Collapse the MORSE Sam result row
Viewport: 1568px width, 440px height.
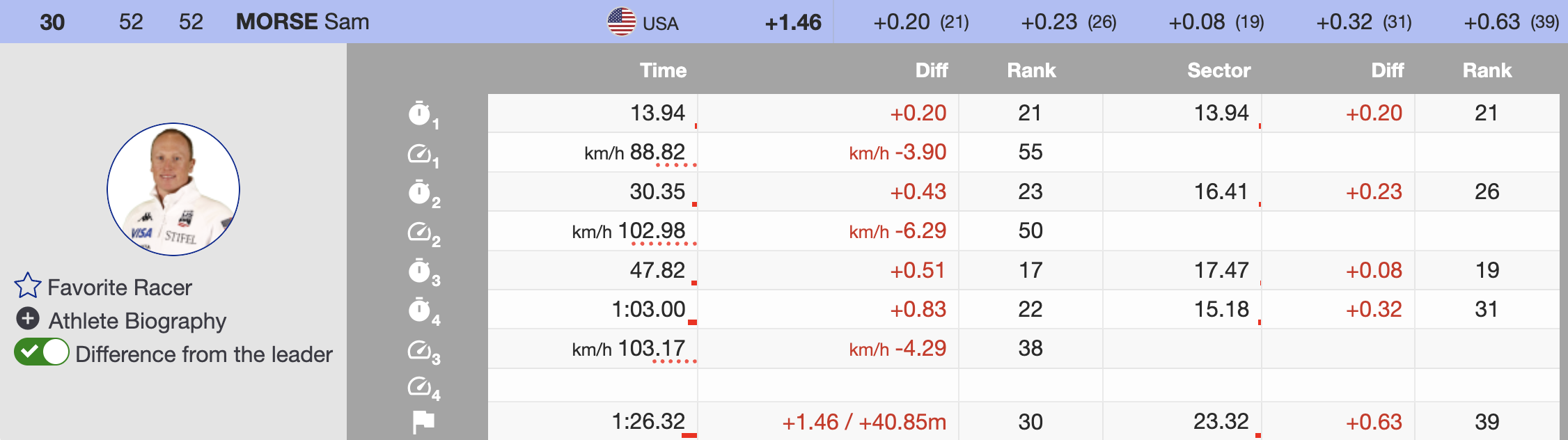point(302,22)
